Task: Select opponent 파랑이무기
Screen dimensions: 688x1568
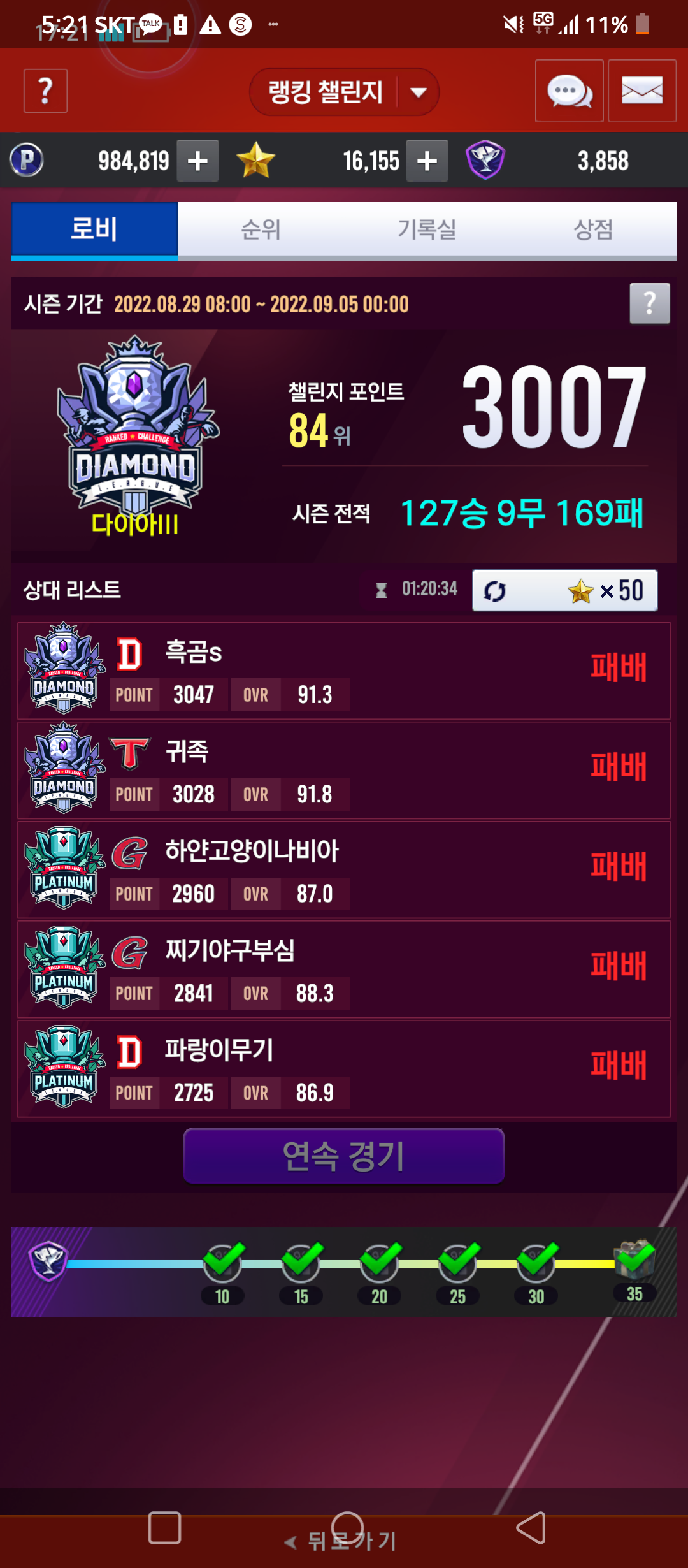Action: coord(344,1068)
